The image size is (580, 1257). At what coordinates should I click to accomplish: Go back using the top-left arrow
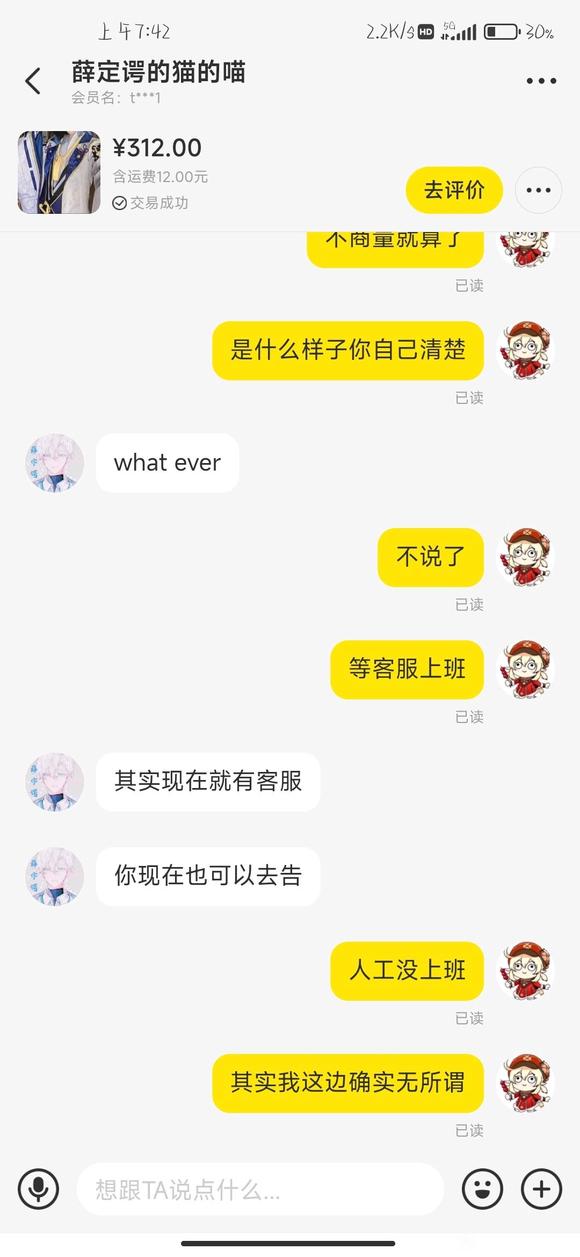click(33, 81)
